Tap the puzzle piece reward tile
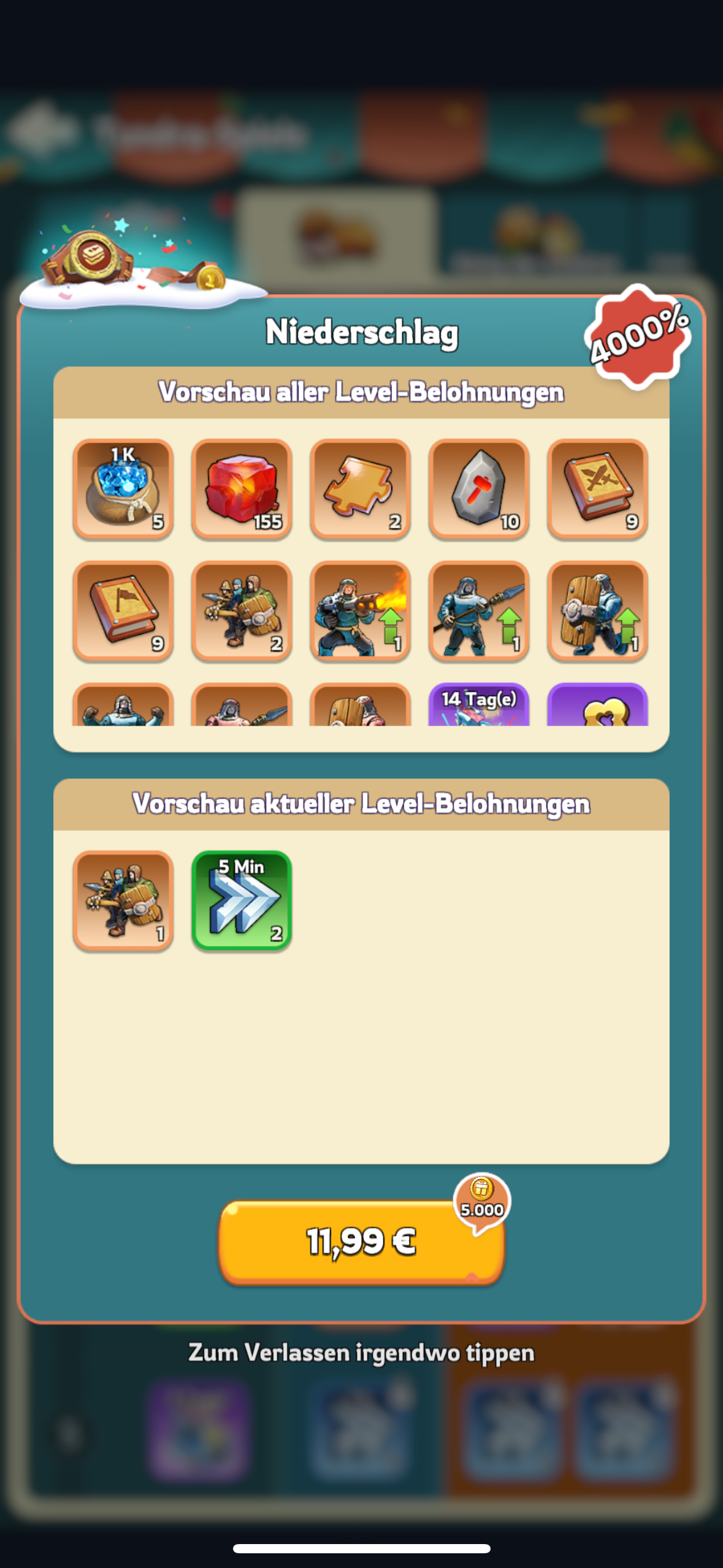 (360, 489)
